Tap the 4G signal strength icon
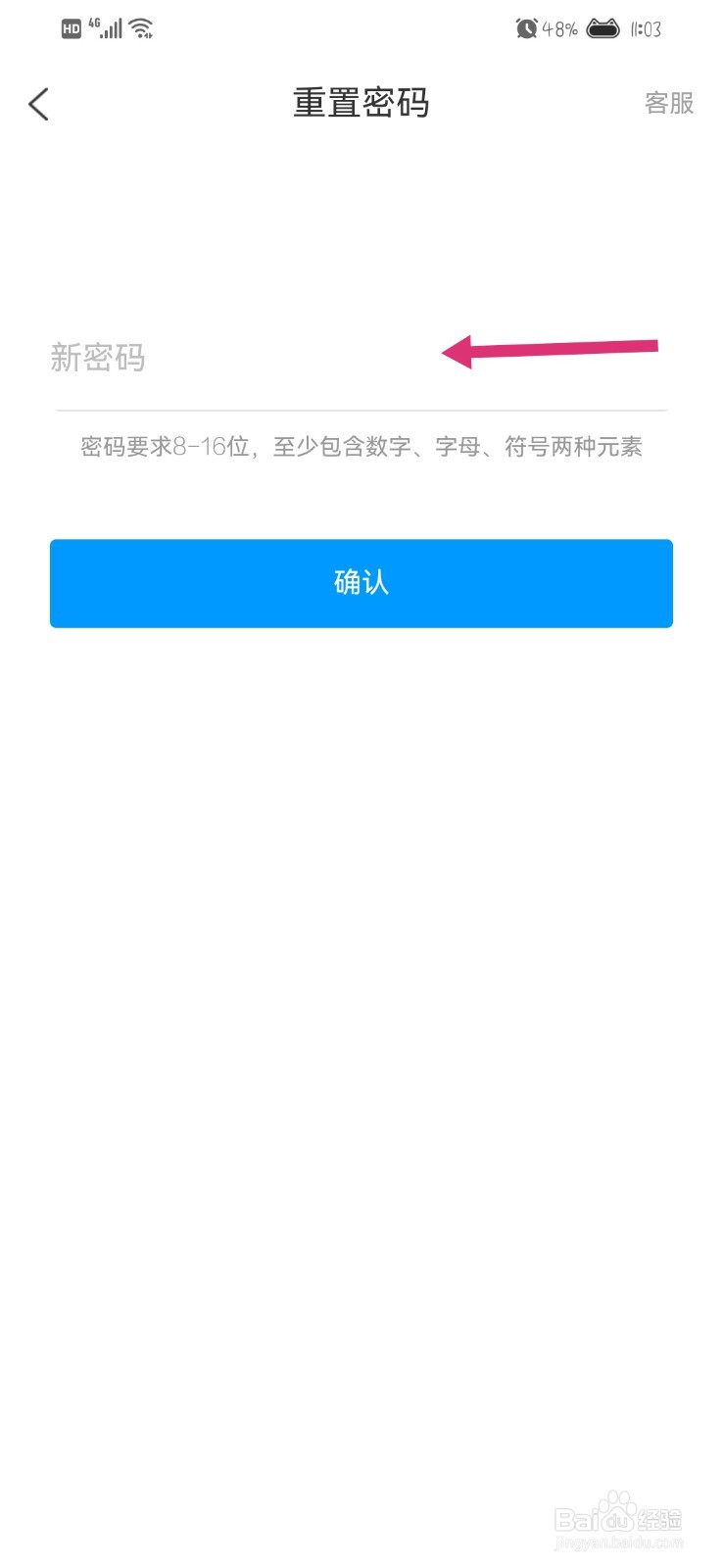Viewport: 723px width, 1568px height. [108, 27]
